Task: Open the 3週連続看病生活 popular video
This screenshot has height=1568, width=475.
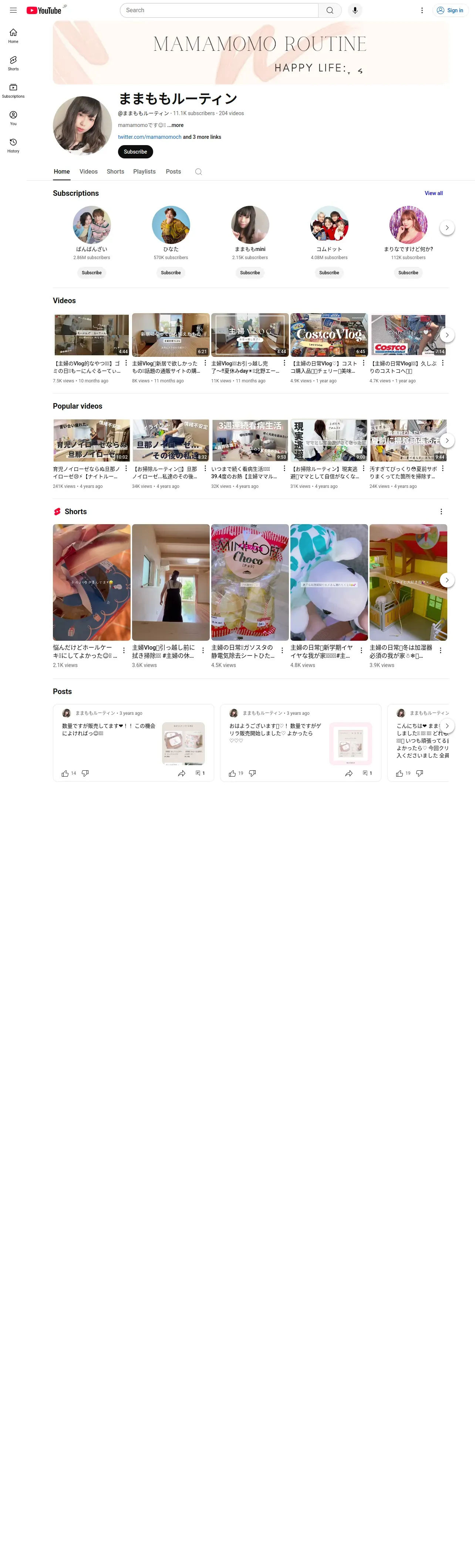Action: tap(250, 440)
